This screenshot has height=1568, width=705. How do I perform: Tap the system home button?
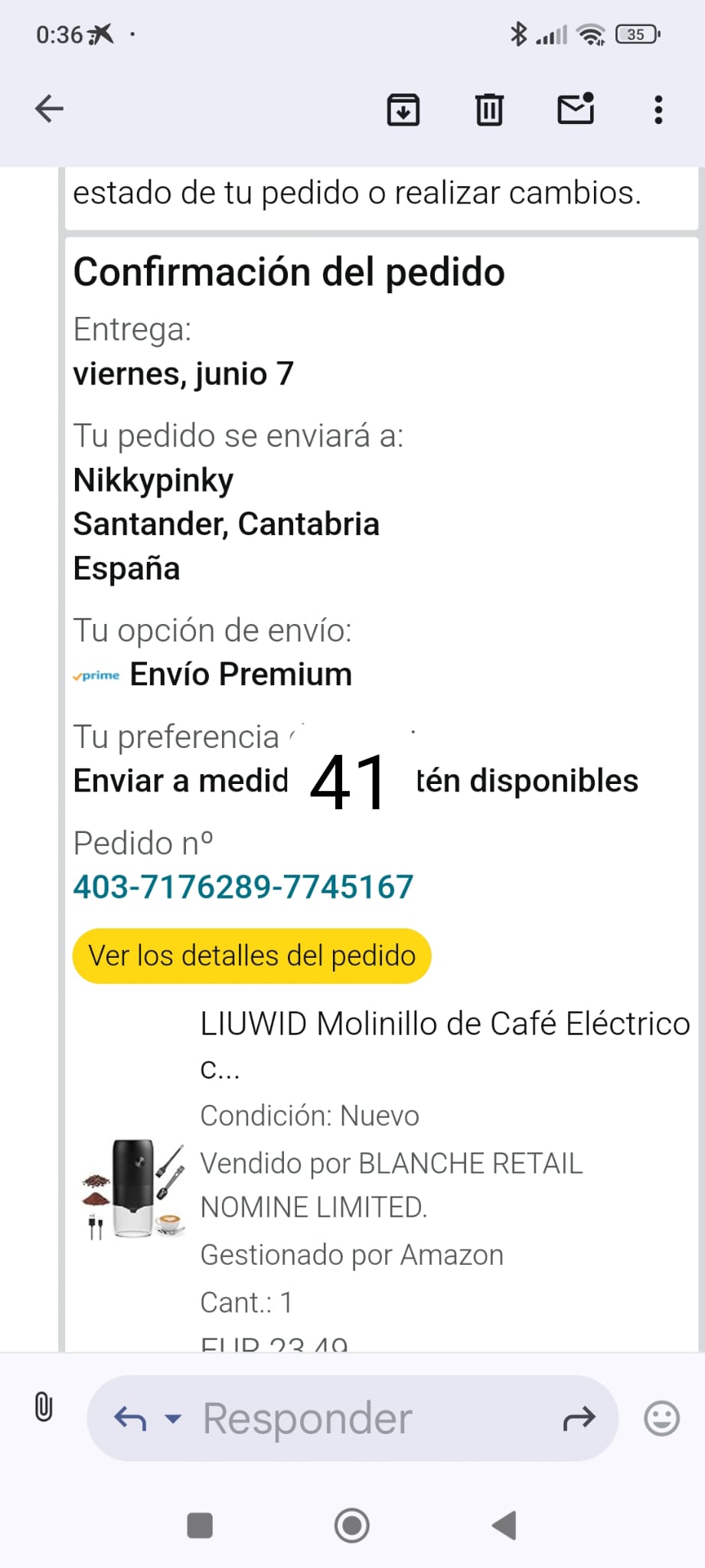[352, 1525]
